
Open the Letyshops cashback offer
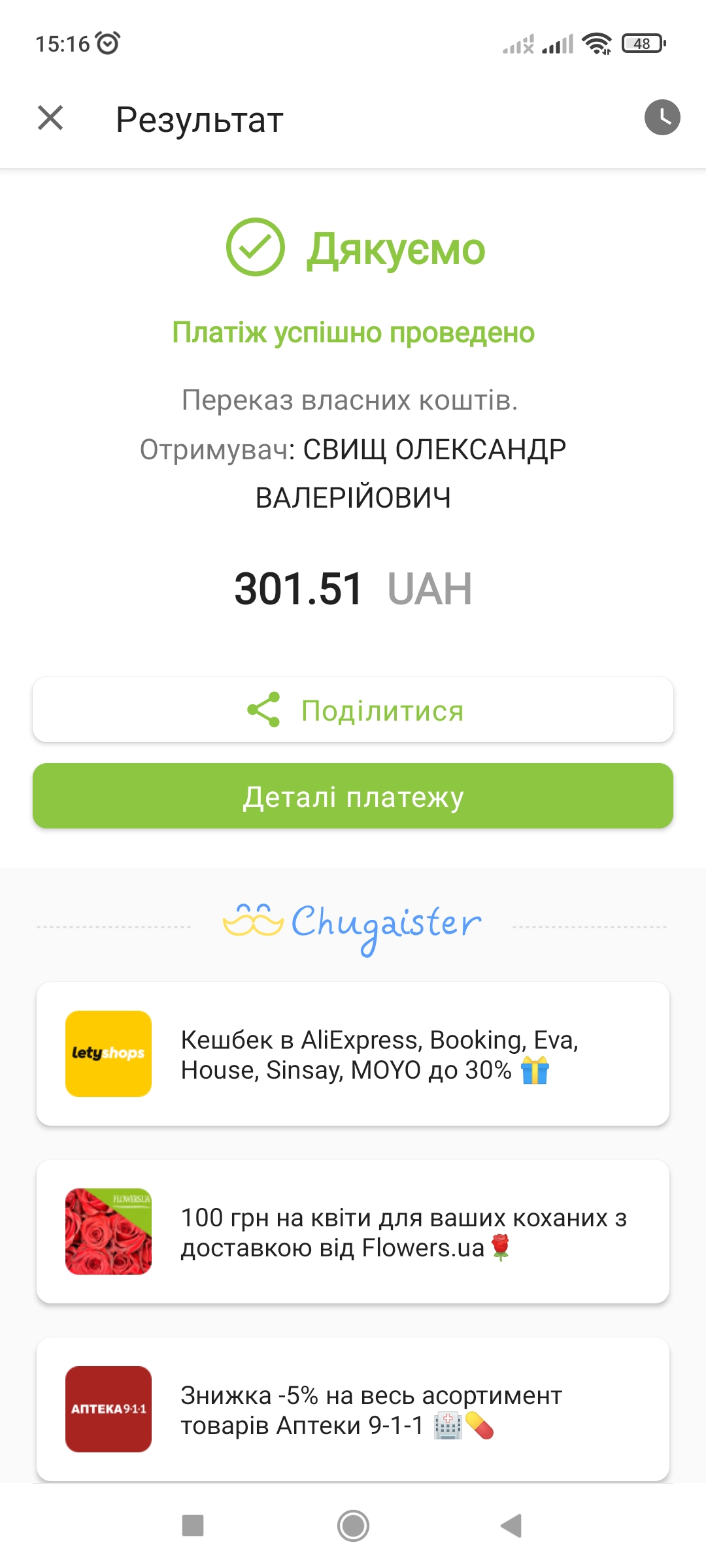tap(353, 1054)
